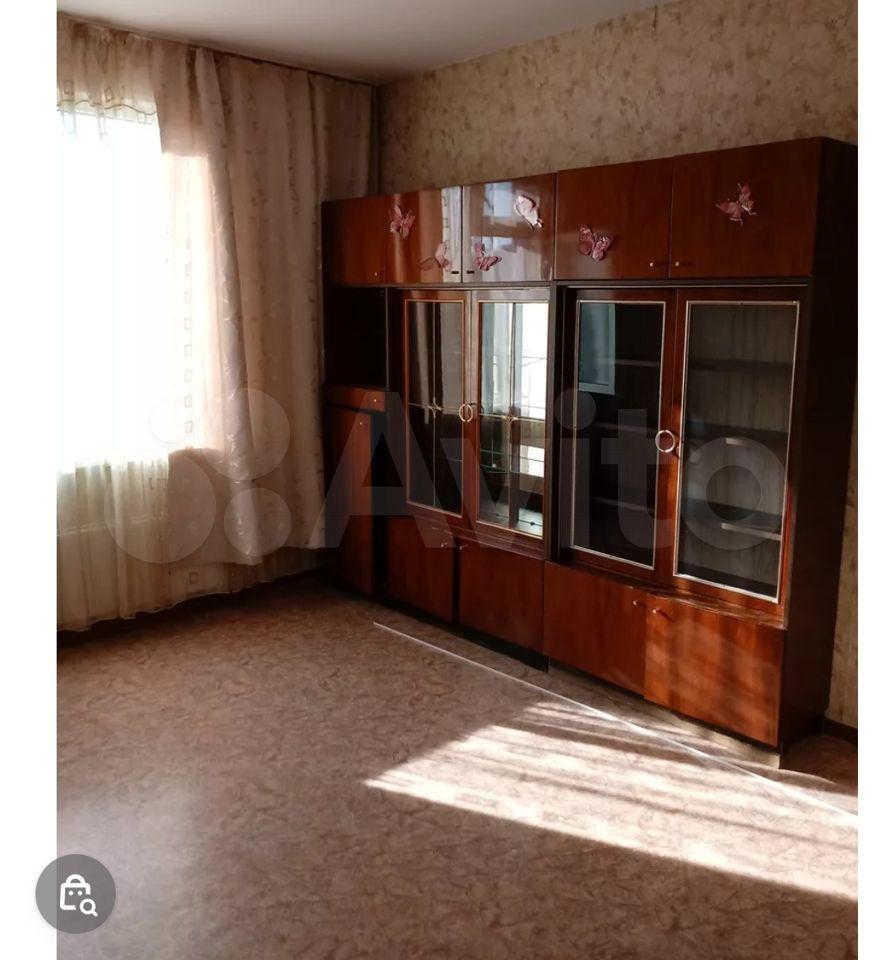This screenshot has width=896, height=960.
Task: Open visual search for similar items
Action: point(76,894)
